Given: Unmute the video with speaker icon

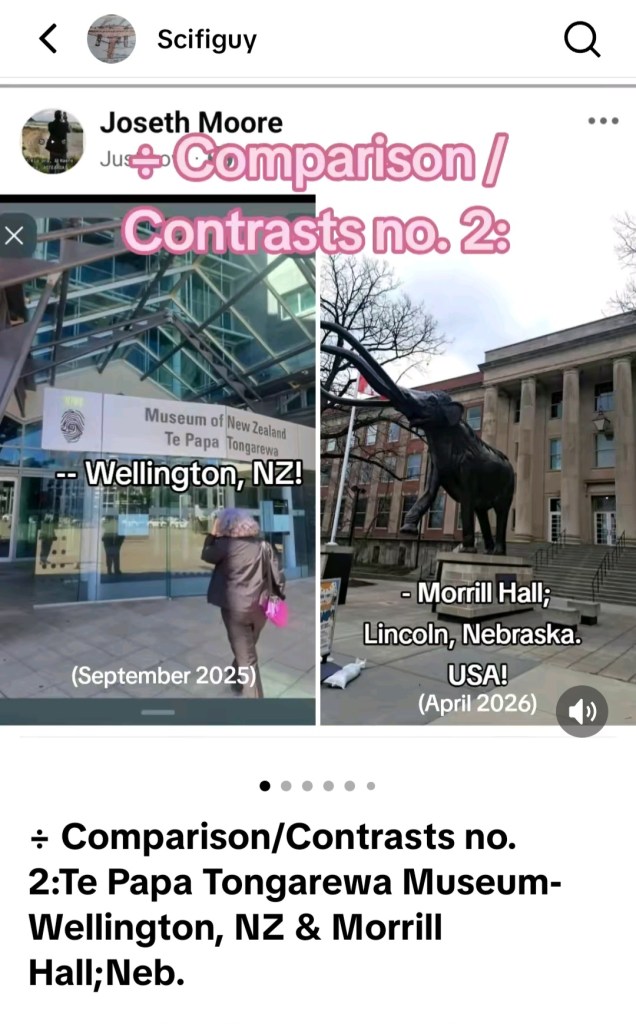Looking at the screenshot, I should [x=581, y=711].
